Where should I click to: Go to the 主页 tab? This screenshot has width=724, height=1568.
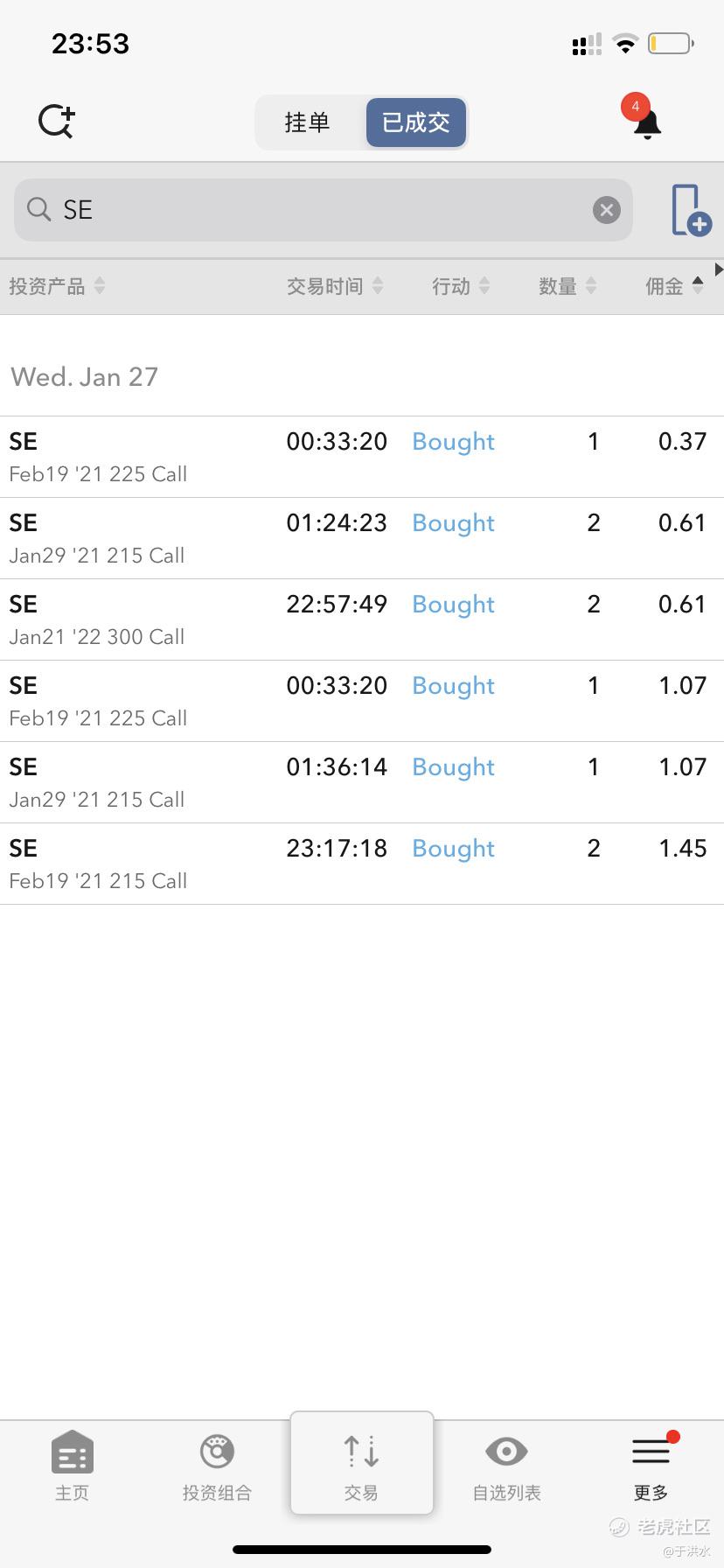coord(73,1467)
